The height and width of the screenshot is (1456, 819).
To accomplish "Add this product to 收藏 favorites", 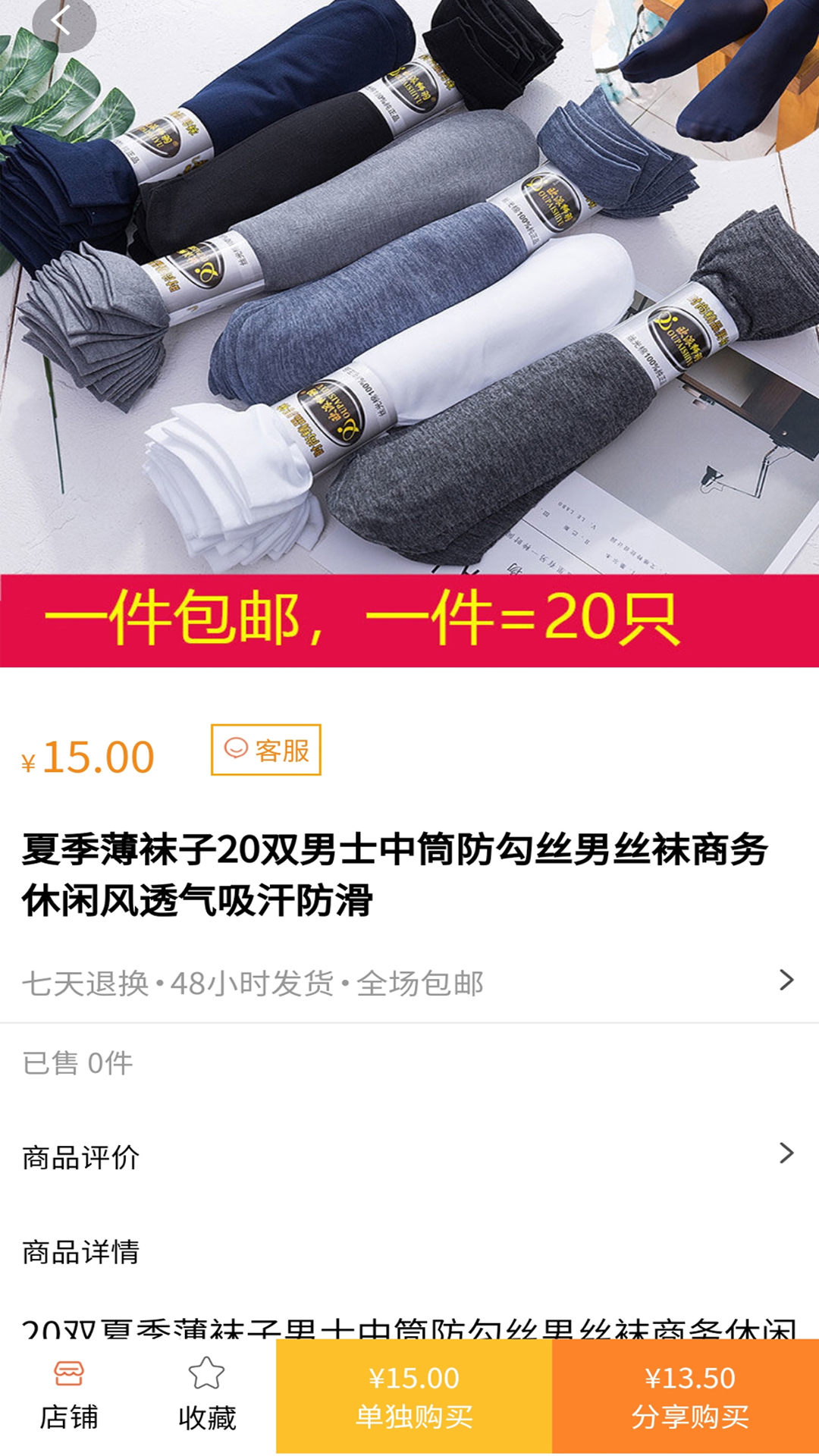I will click(206, 1397).
